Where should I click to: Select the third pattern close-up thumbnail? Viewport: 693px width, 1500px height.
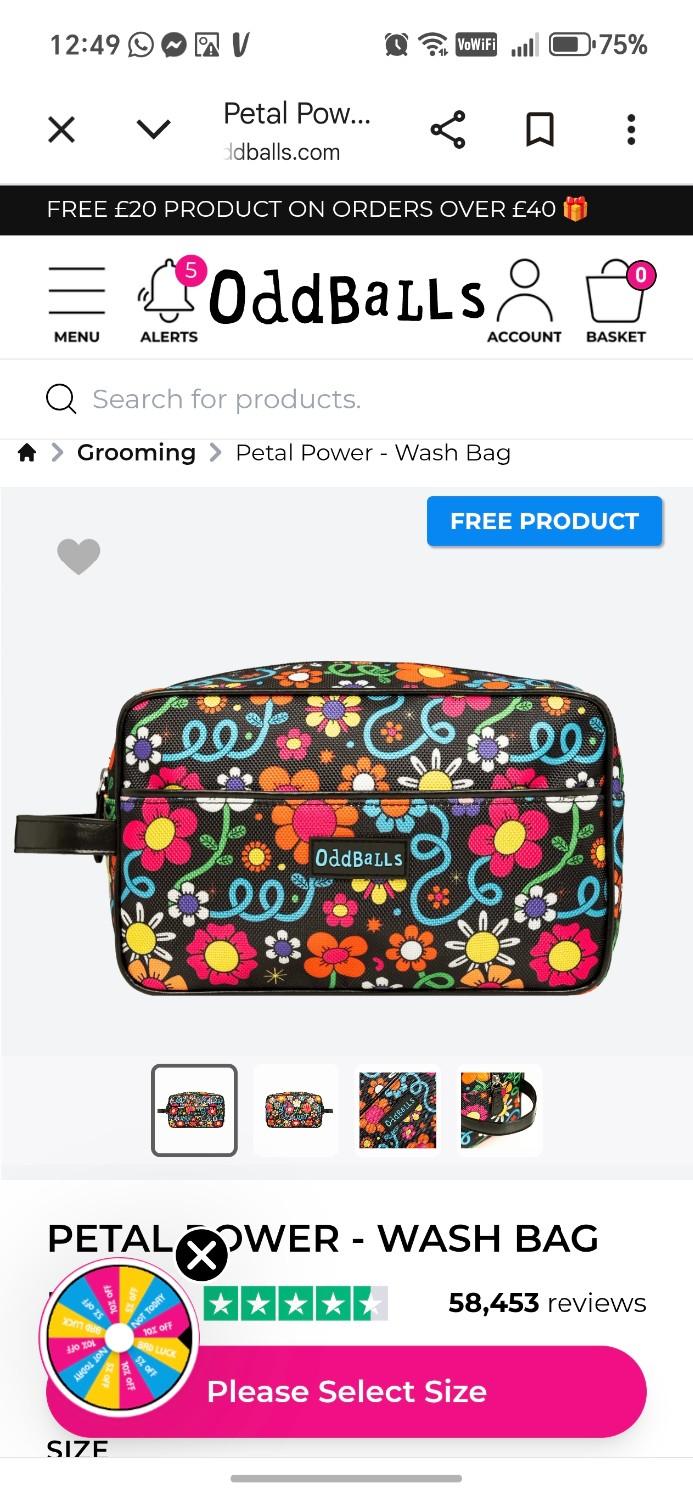[398, 1110]
